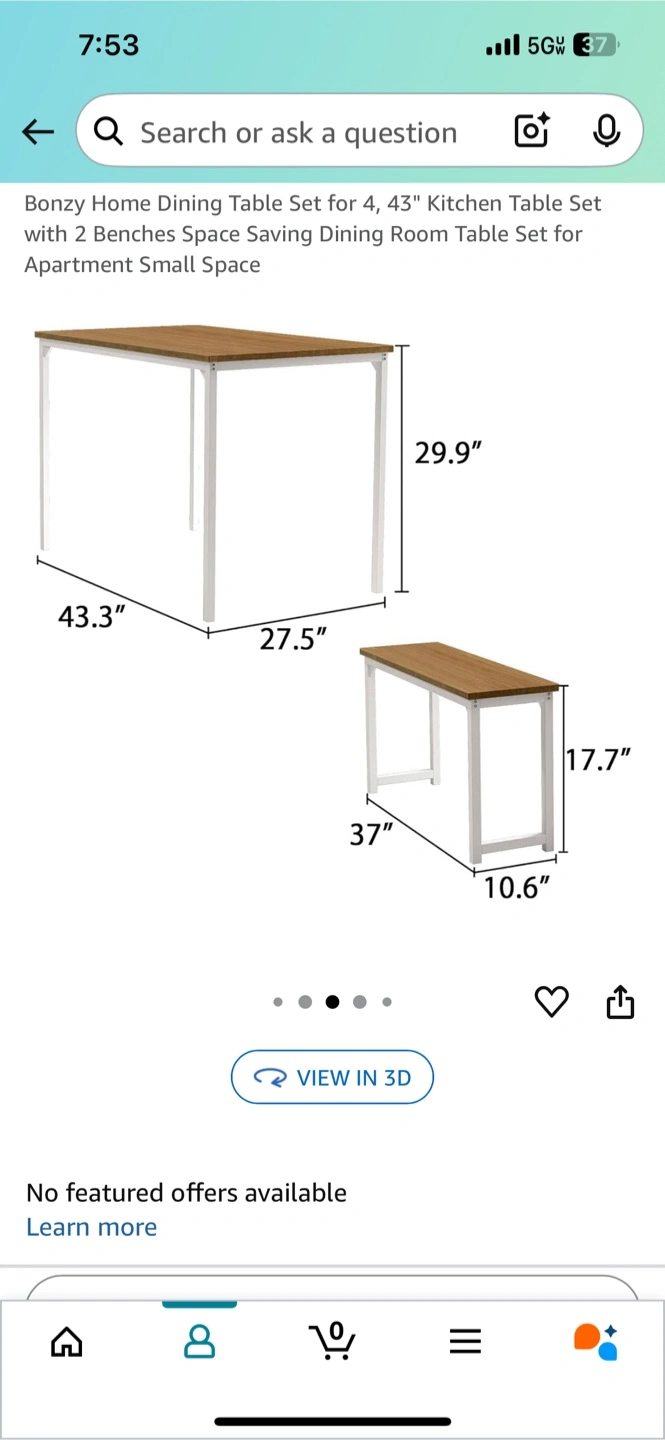Go to the Home tab

click(x=67, y=1341)
